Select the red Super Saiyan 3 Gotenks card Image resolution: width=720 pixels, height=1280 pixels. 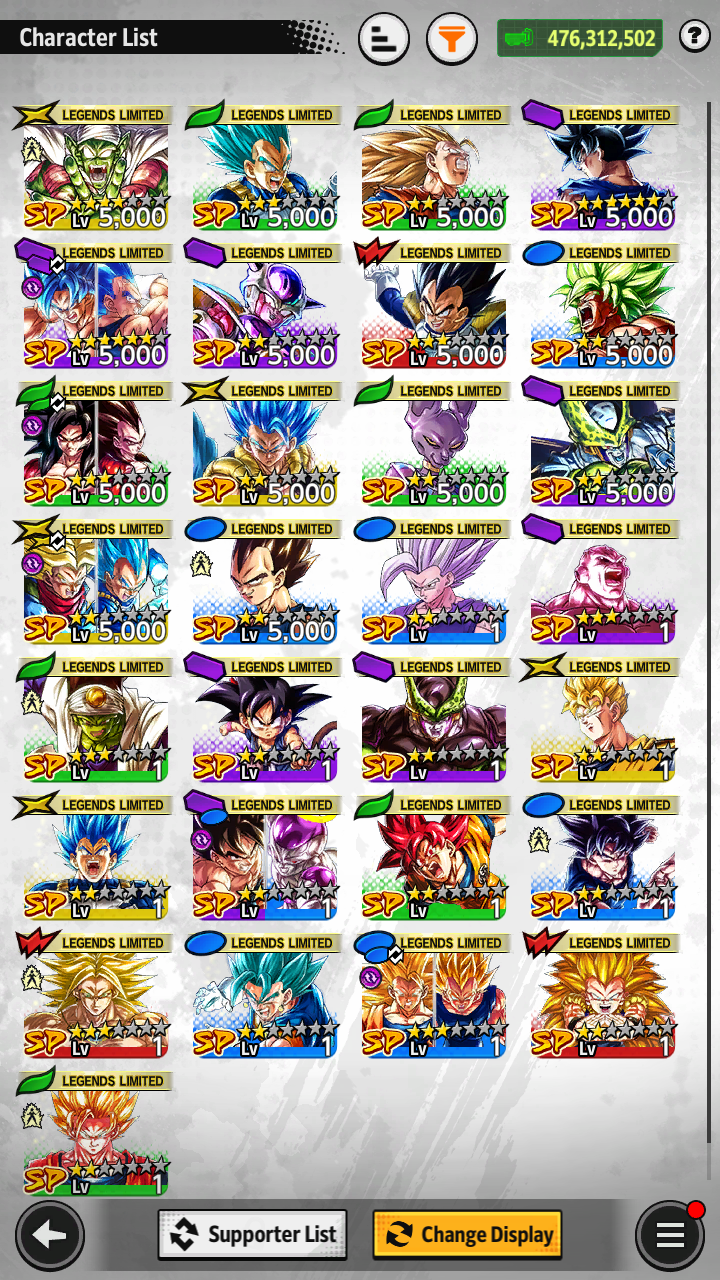[x=603, y=994]
